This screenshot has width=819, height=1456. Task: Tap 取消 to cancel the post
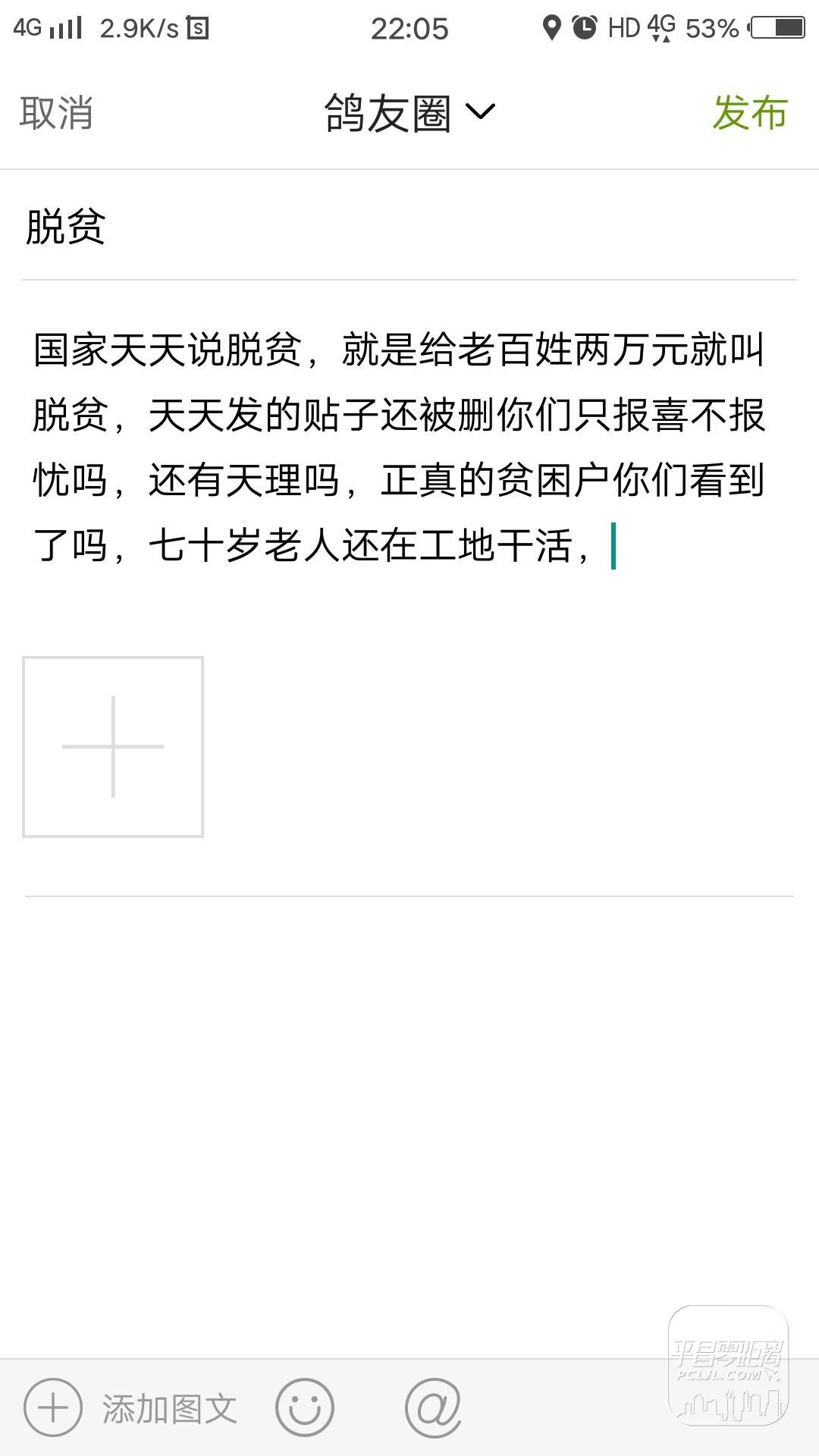56,114
